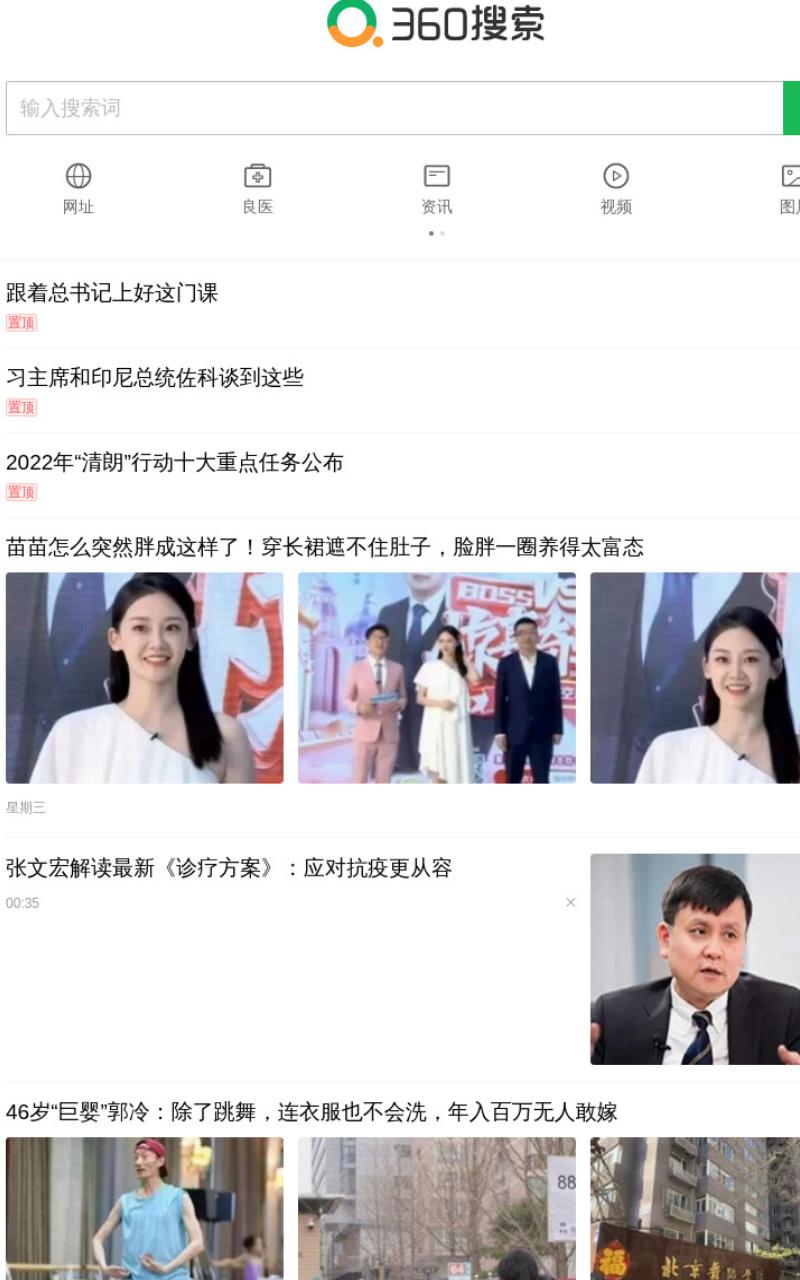Tap the green search button
The image size is (800, 1280).
792,108
